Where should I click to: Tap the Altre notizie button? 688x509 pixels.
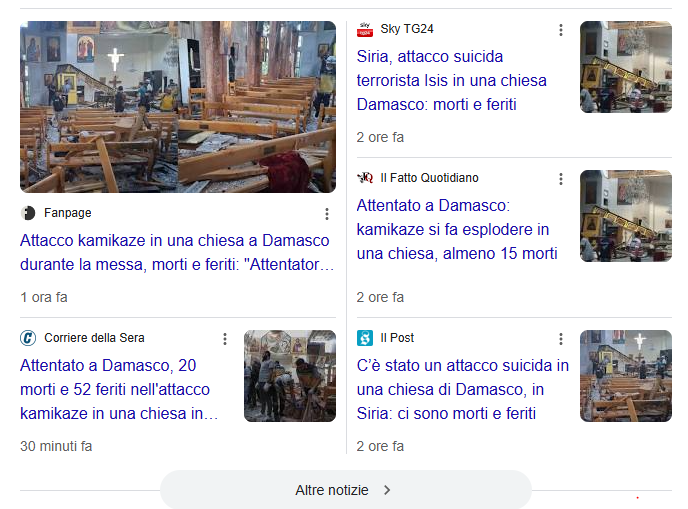point(345,490)
